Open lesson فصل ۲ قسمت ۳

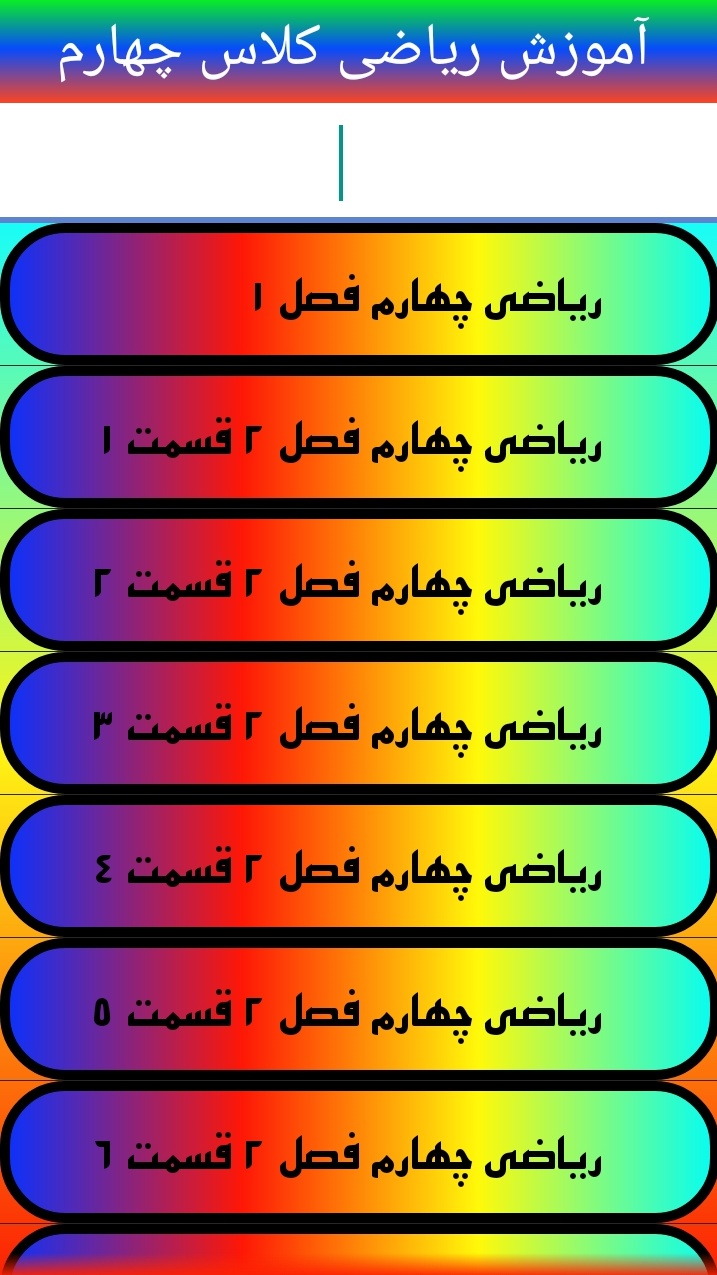(x=358, y=723)
